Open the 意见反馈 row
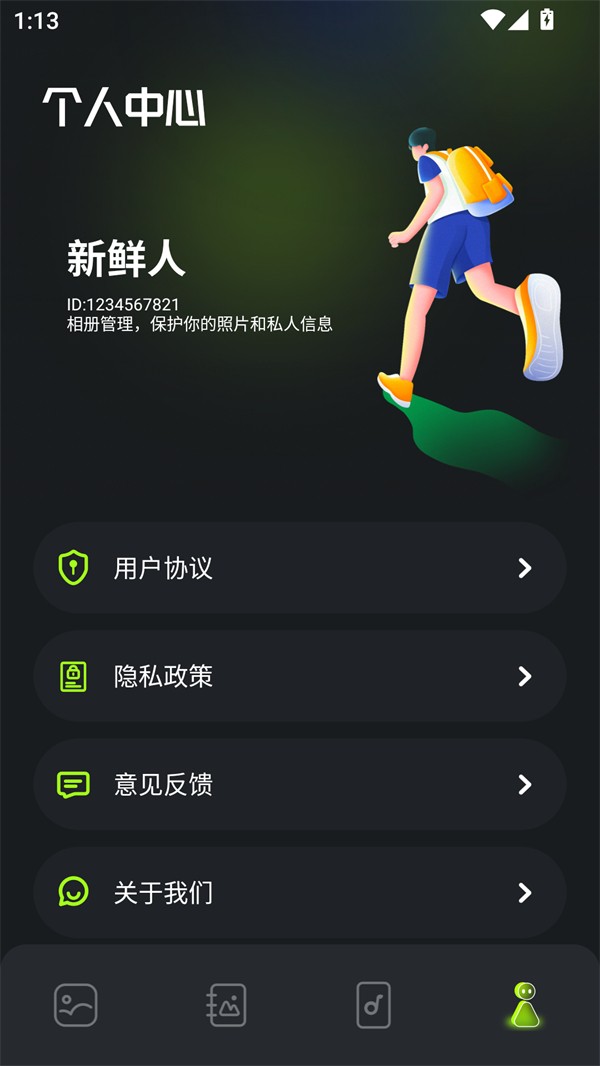Screen dimensions: 600x1066 300,784
